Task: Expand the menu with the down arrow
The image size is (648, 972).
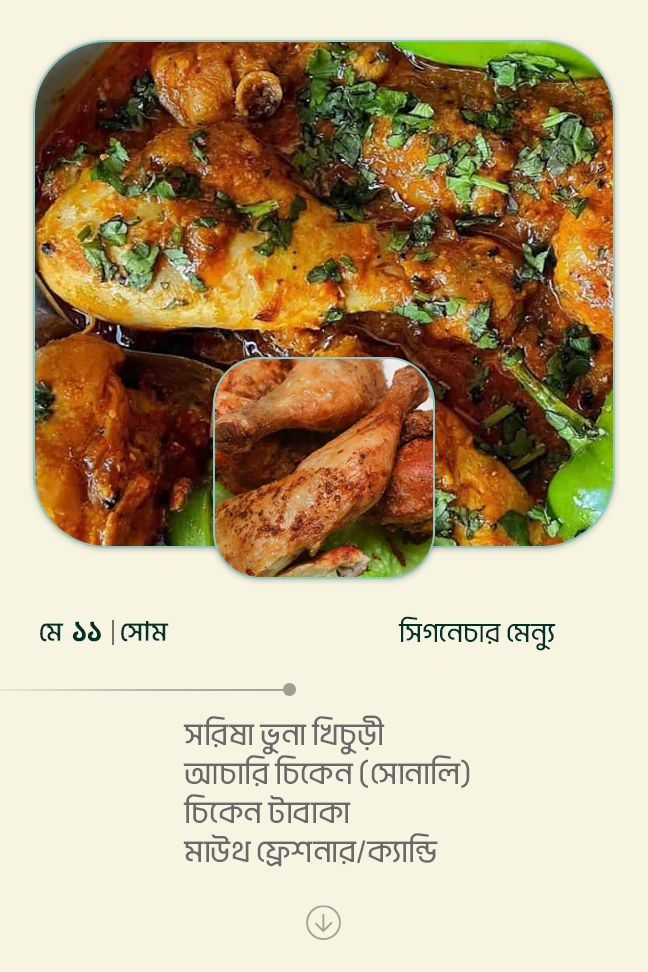Action: (323, 922)
